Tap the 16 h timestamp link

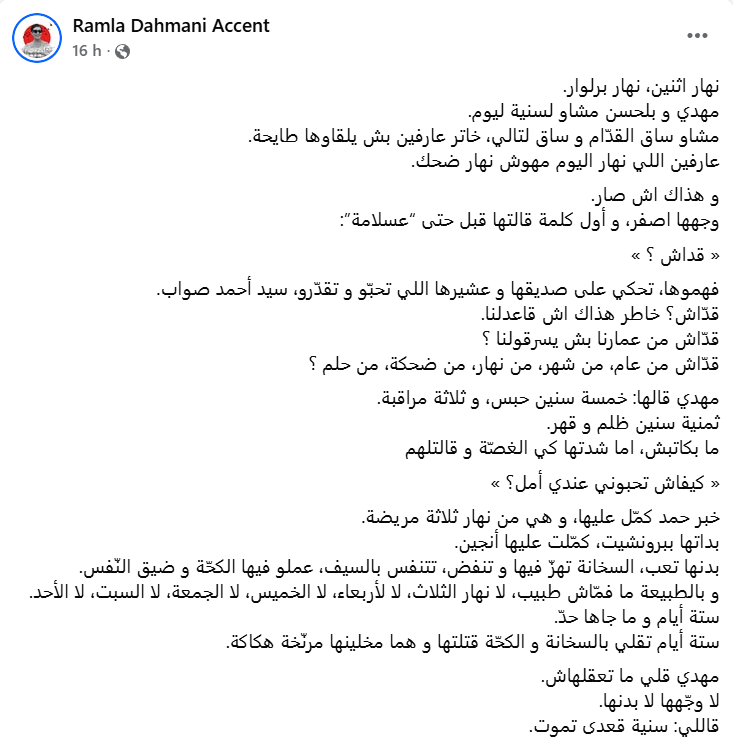(x=85, y=50)
